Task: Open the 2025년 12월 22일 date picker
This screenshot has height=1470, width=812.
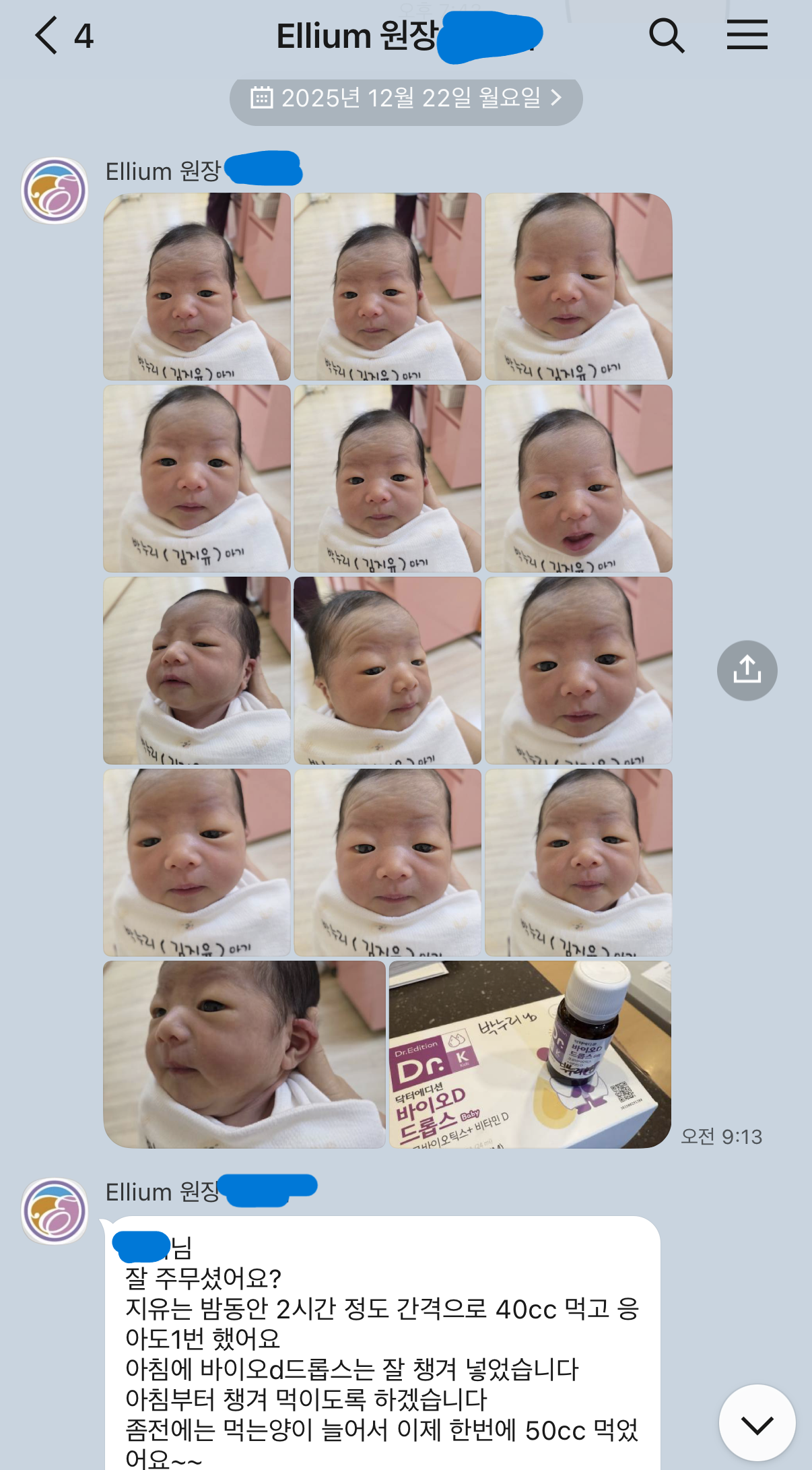Action: click(406, 99)
